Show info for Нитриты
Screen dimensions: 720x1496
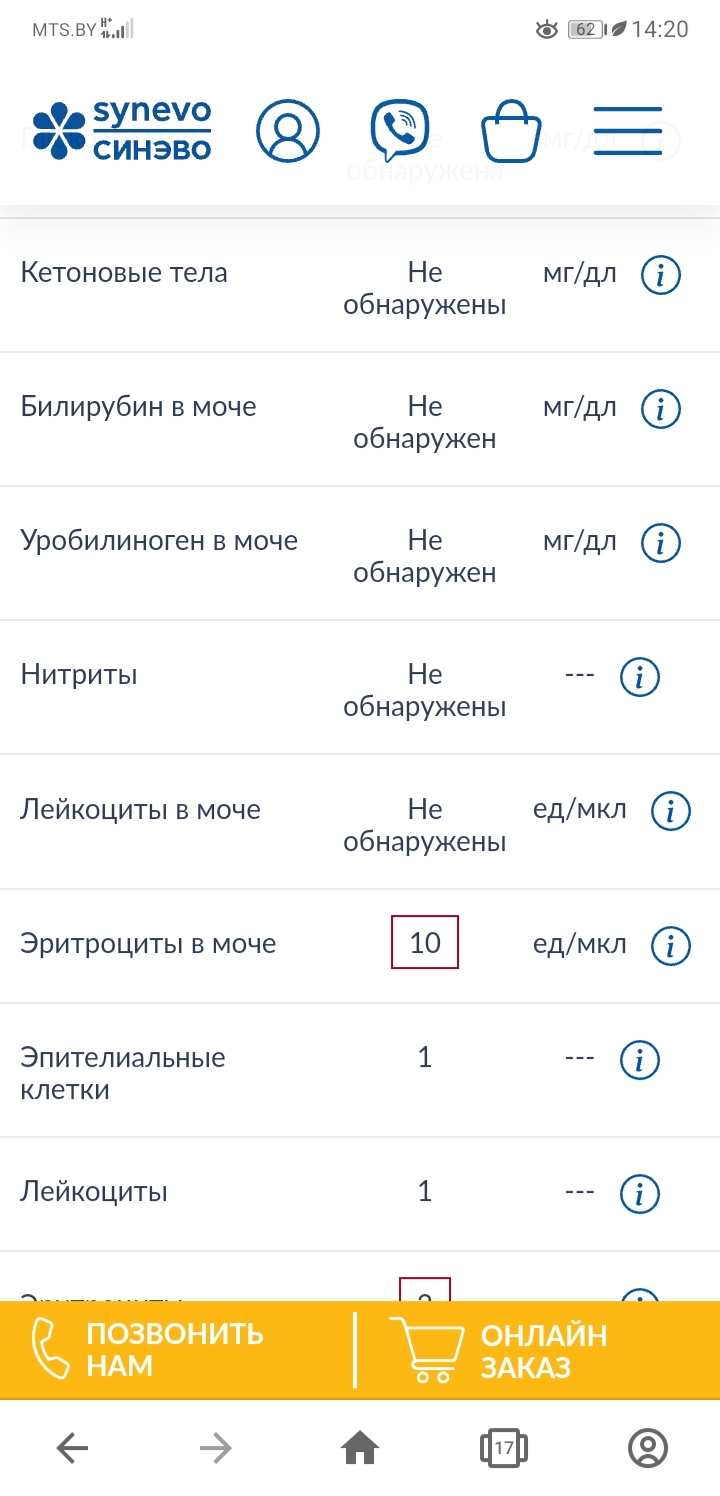coord(640,677)
